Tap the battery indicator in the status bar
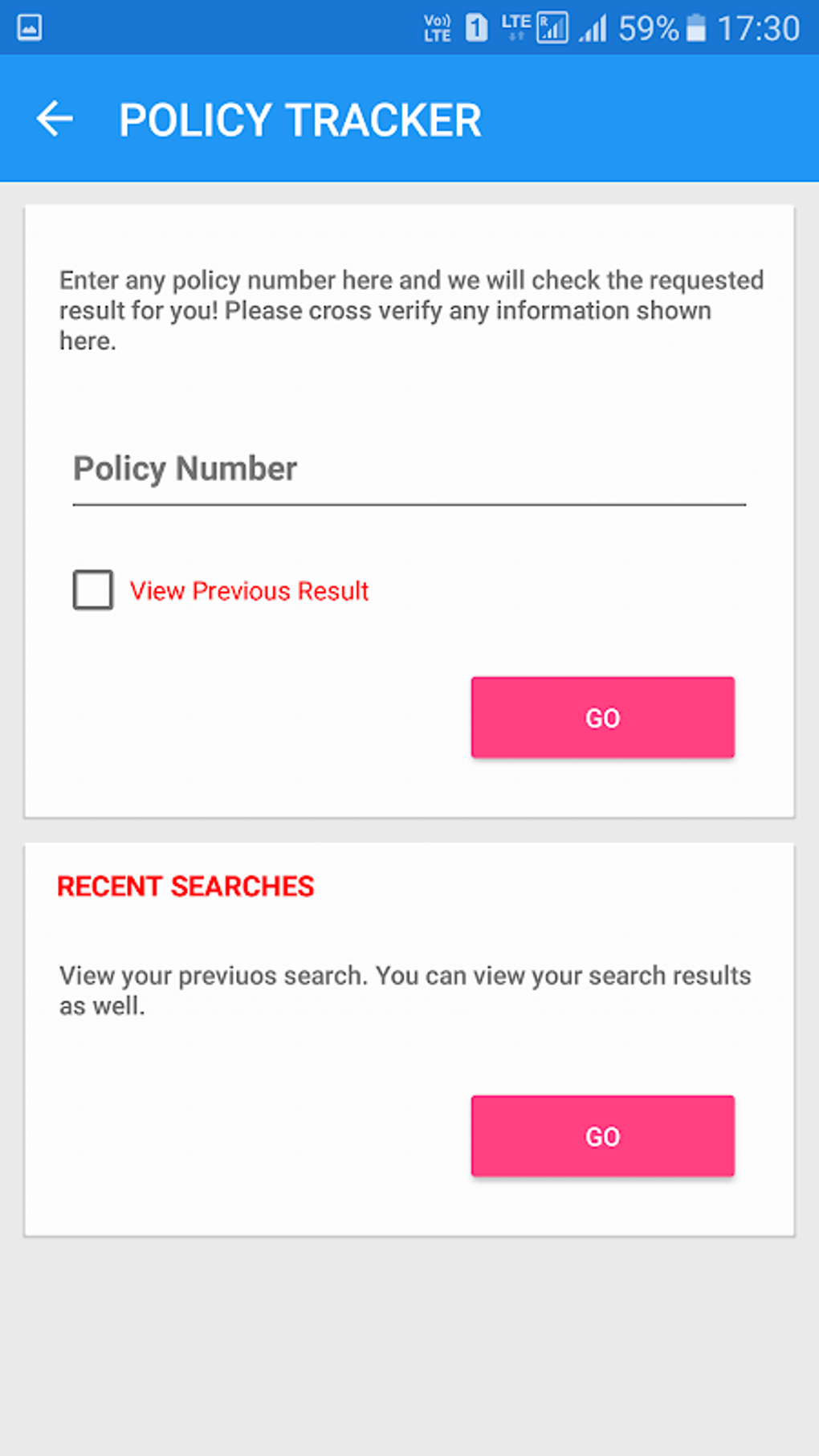819x1456 pixels. coord(697,27)
